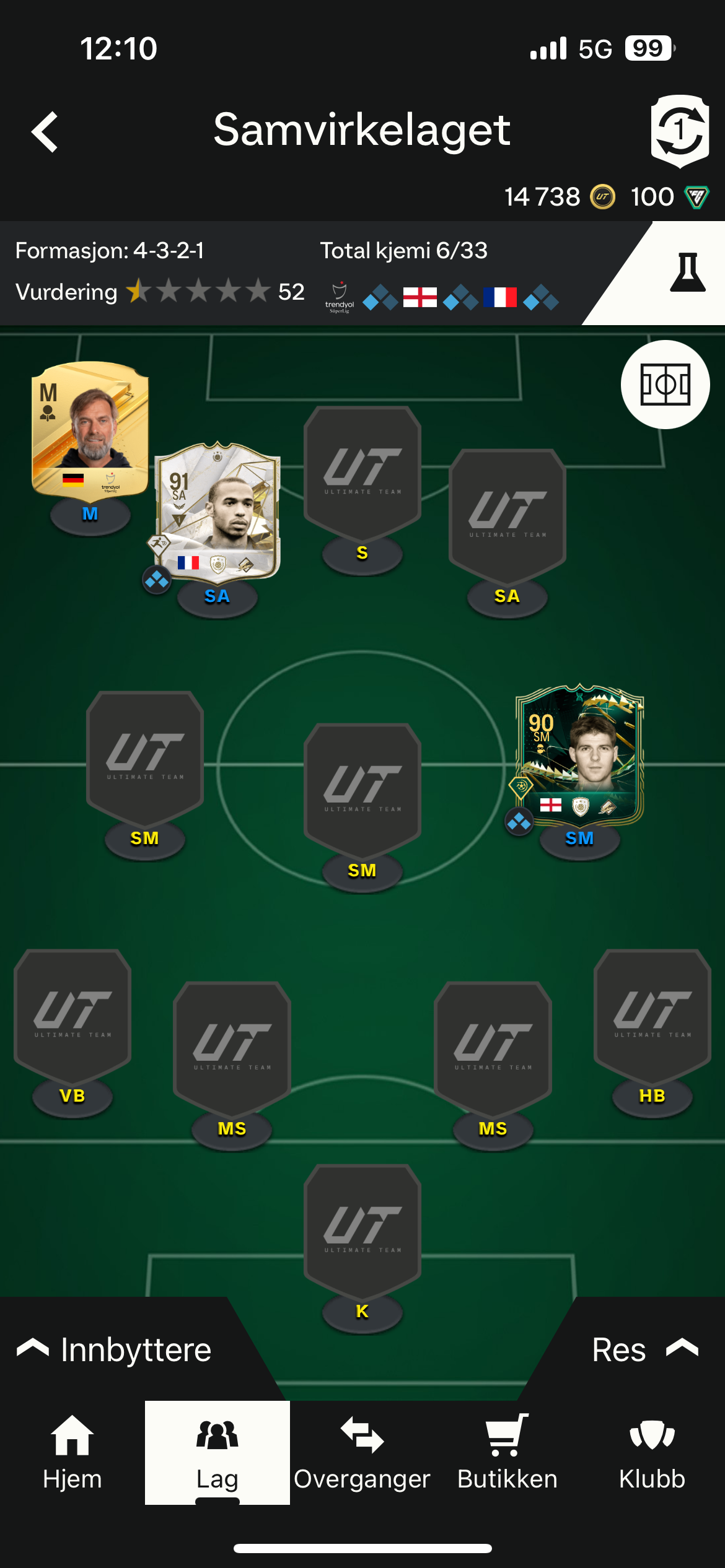The width and height of the screenshot is (725, 1568).
Task: Switch to the Hjem tab
Action: point(72,1452)
